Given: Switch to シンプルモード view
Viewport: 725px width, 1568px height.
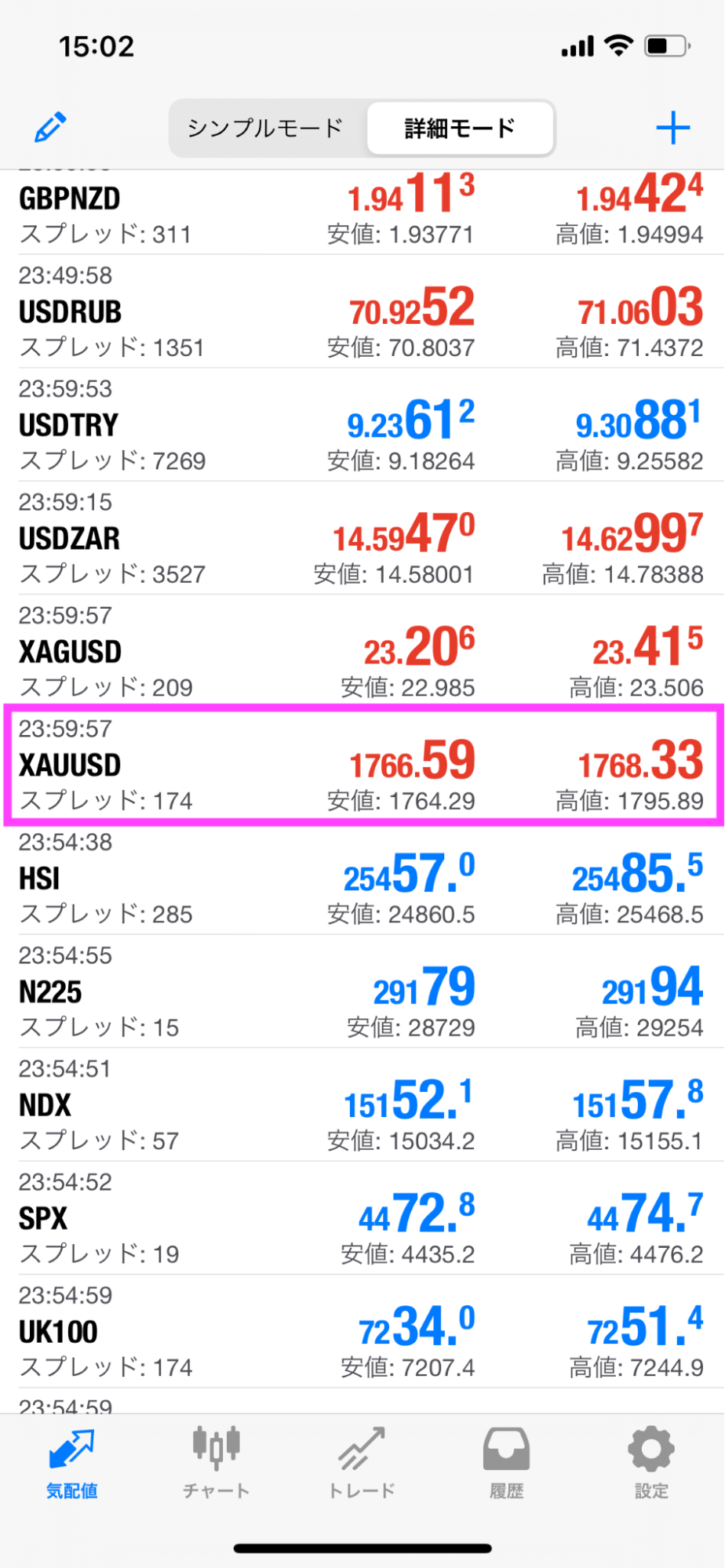Looking at the screenshot, I should (265, 128).
